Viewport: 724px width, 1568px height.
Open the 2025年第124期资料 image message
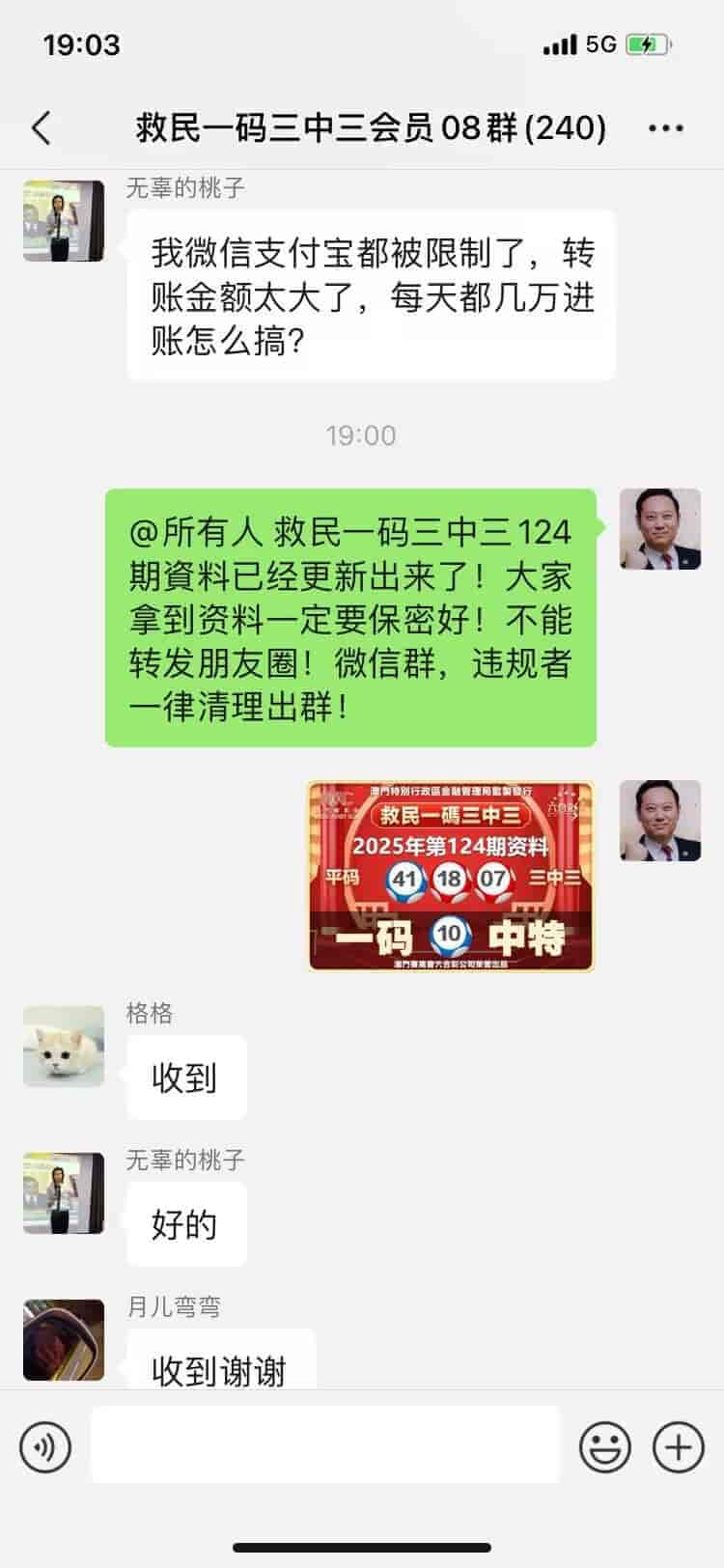[451, 876]
